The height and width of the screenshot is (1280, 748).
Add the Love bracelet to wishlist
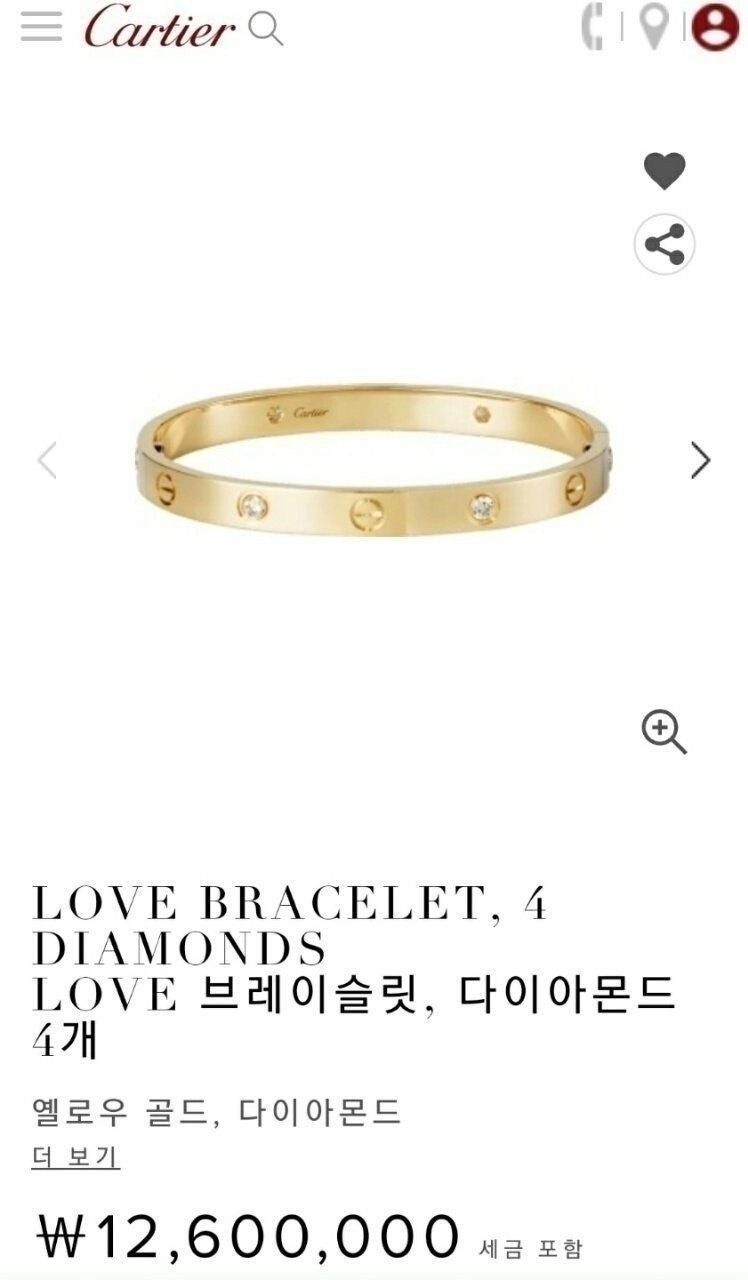click(x=664, y=171)
